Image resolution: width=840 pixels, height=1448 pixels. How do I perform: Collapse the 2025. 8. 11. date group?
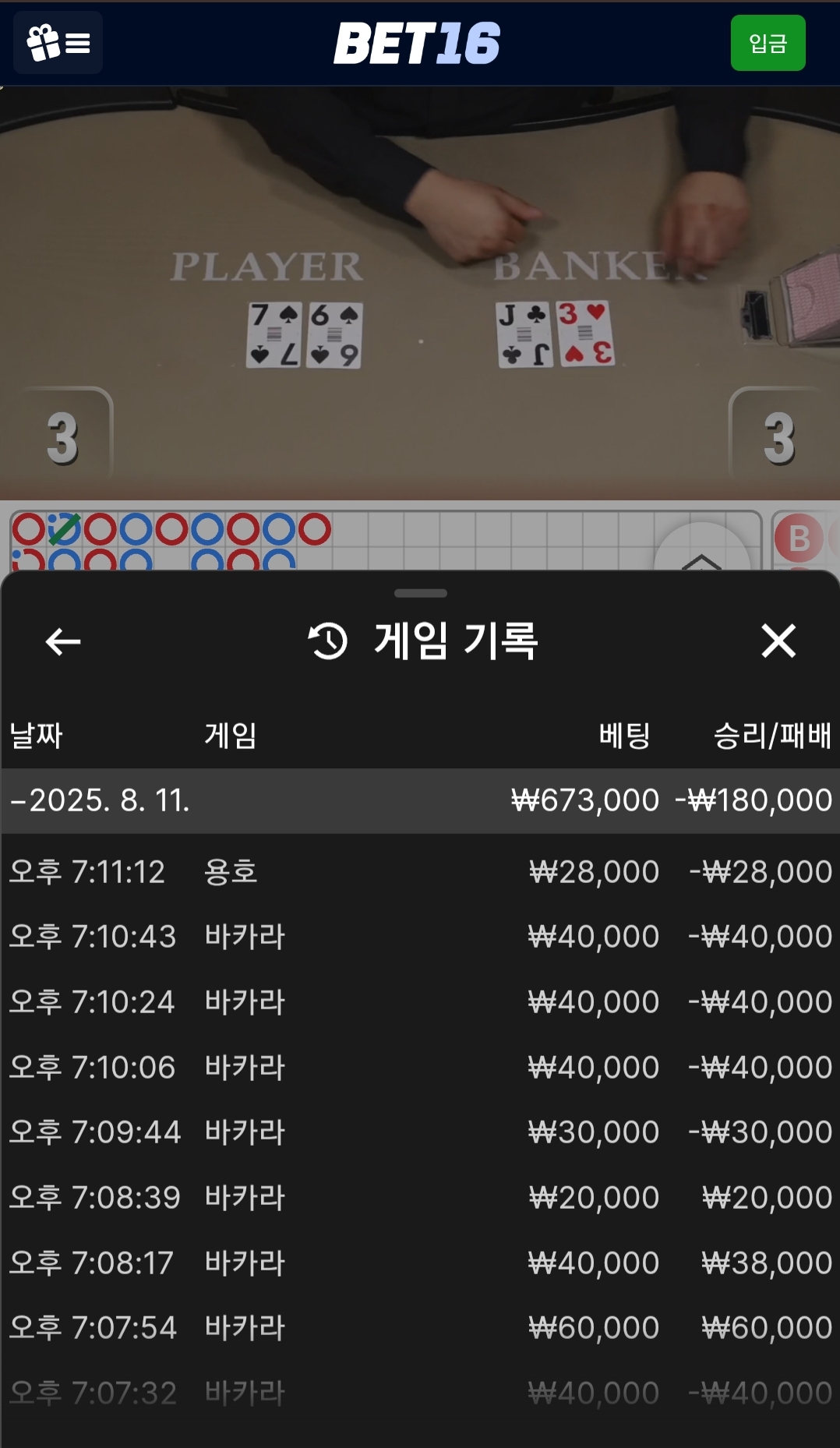420,800
